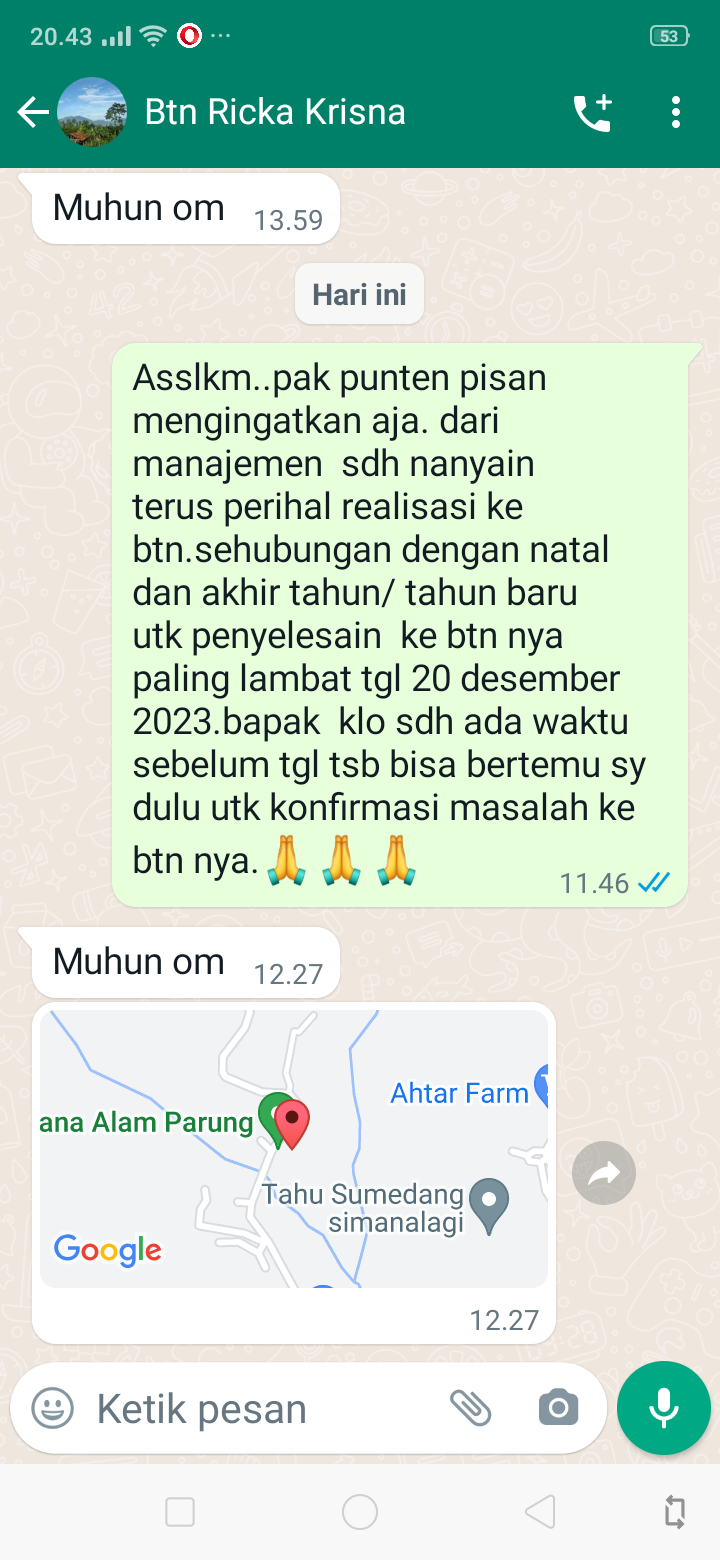The width and height of the screenshot is (720, 1560).
Task: Open the camera from the message bar
Action: pyautogui.click(x=558, y=1408)
